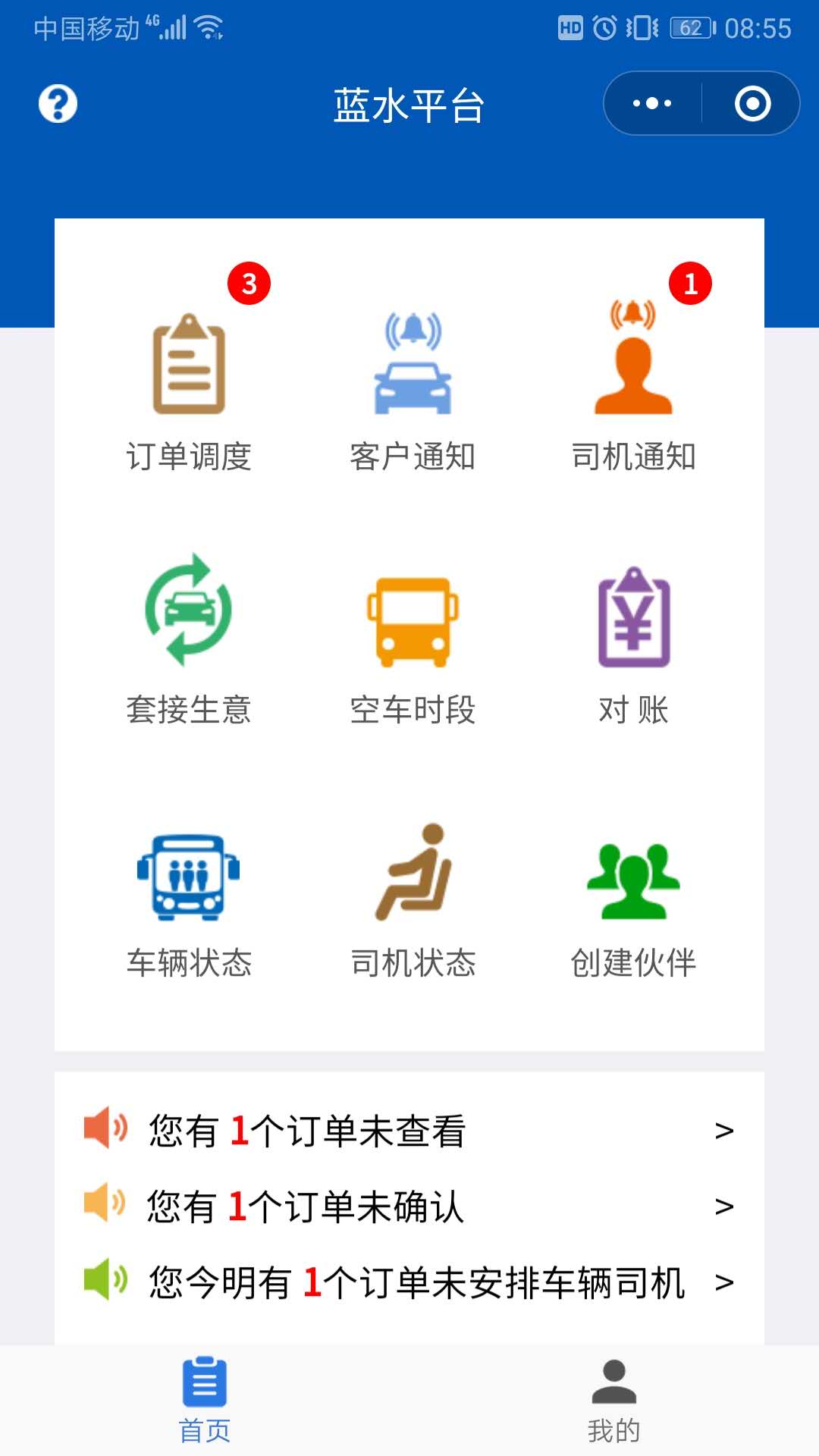819x1456 pixels.
Task: Expand the unconfirmed order notice chevron
Action: tap(725, 1206)
